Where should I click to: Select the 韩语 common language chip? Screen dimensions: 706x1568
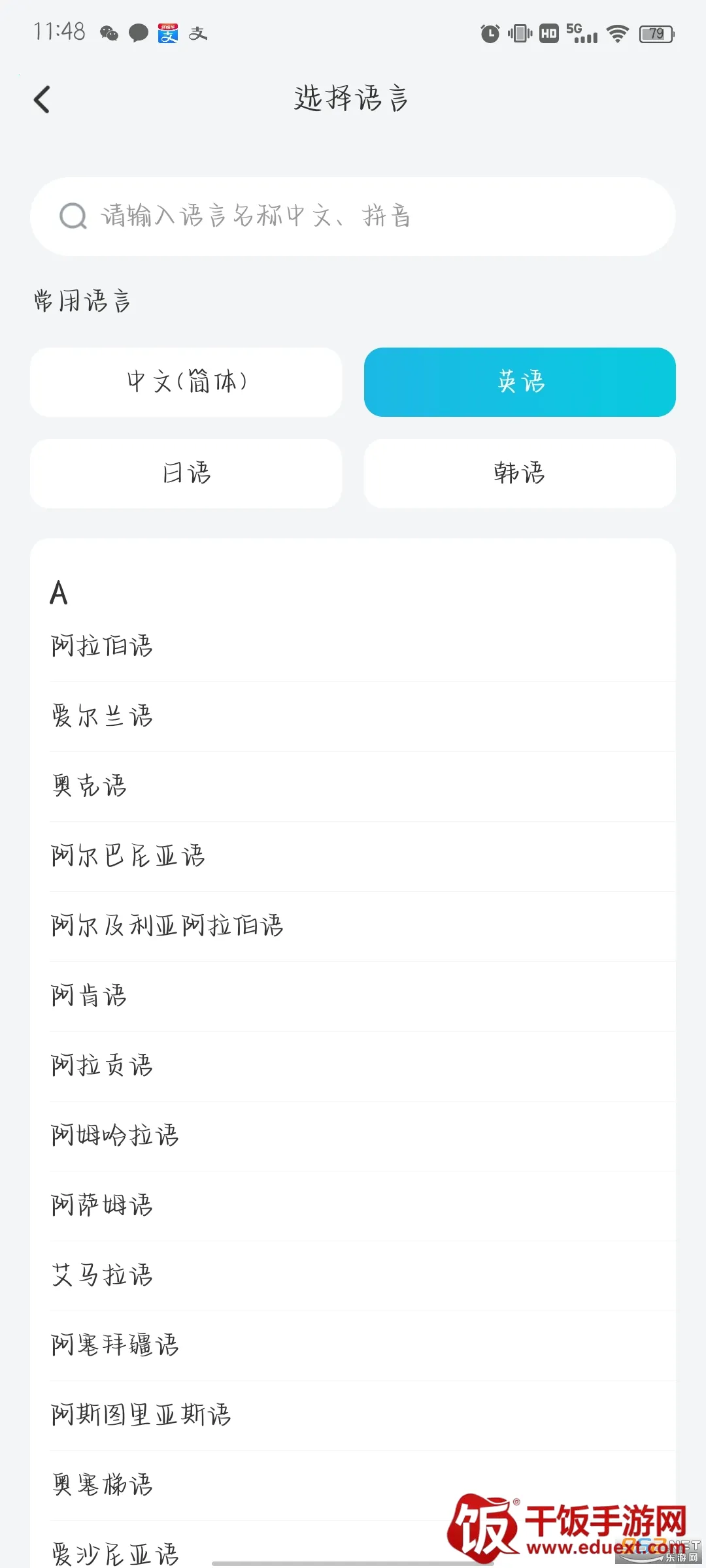coord(520,474)
